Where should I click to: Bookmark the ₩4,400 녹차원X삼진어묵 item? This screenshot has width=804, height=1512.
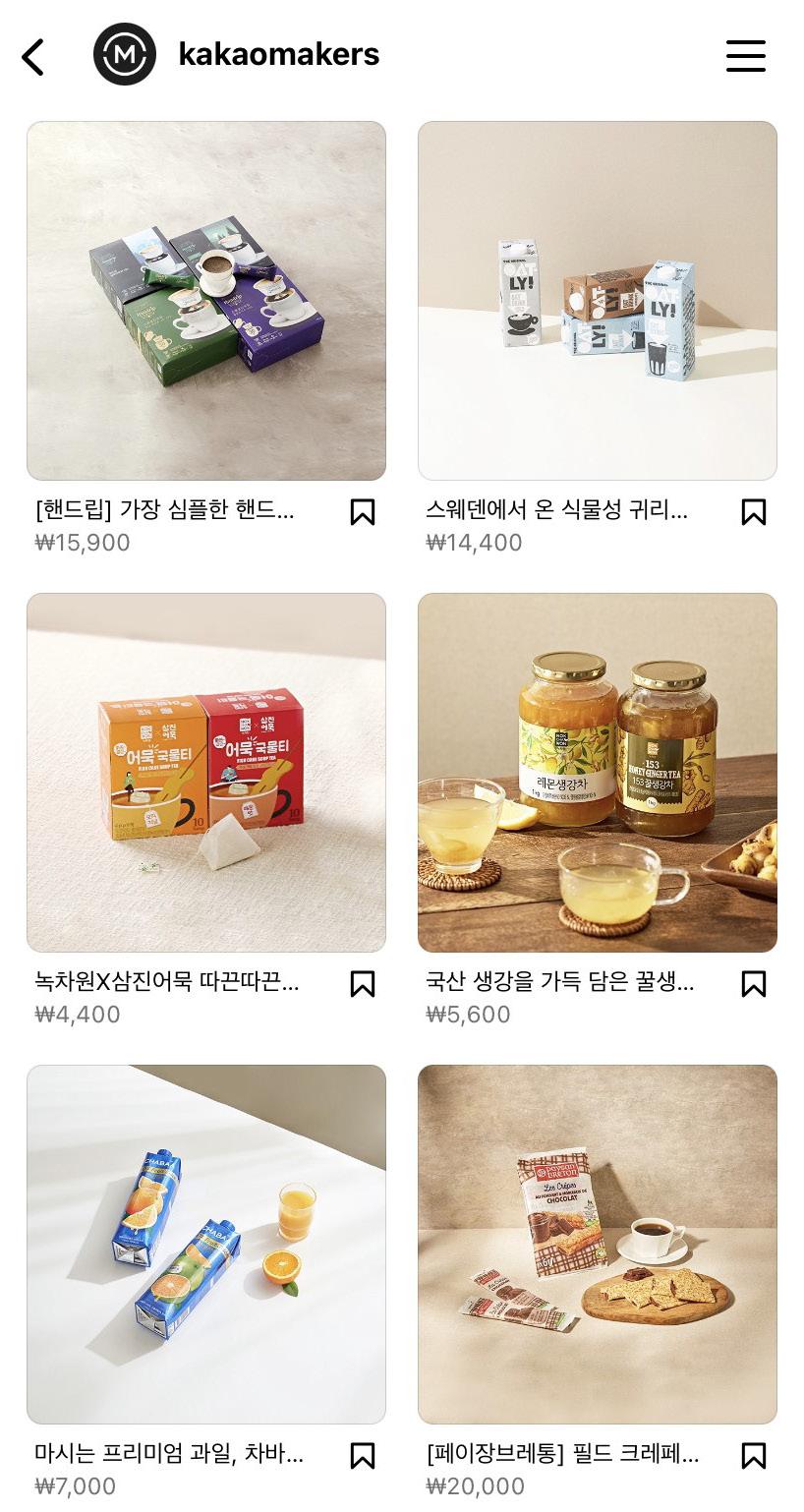click(x=363, y=984)
